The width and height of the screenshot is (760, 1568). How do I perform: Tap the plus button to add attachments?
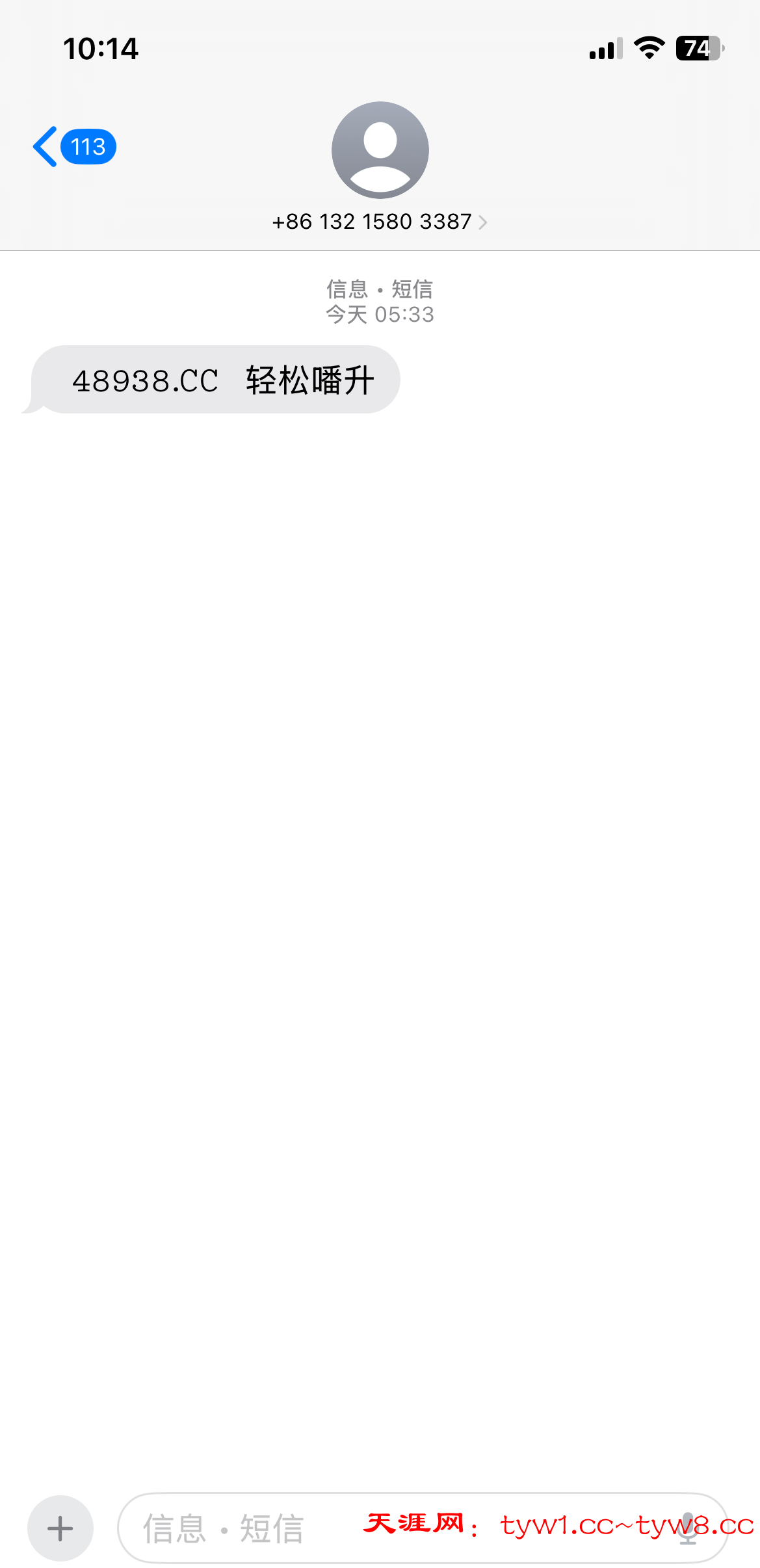click(60, 1528)
